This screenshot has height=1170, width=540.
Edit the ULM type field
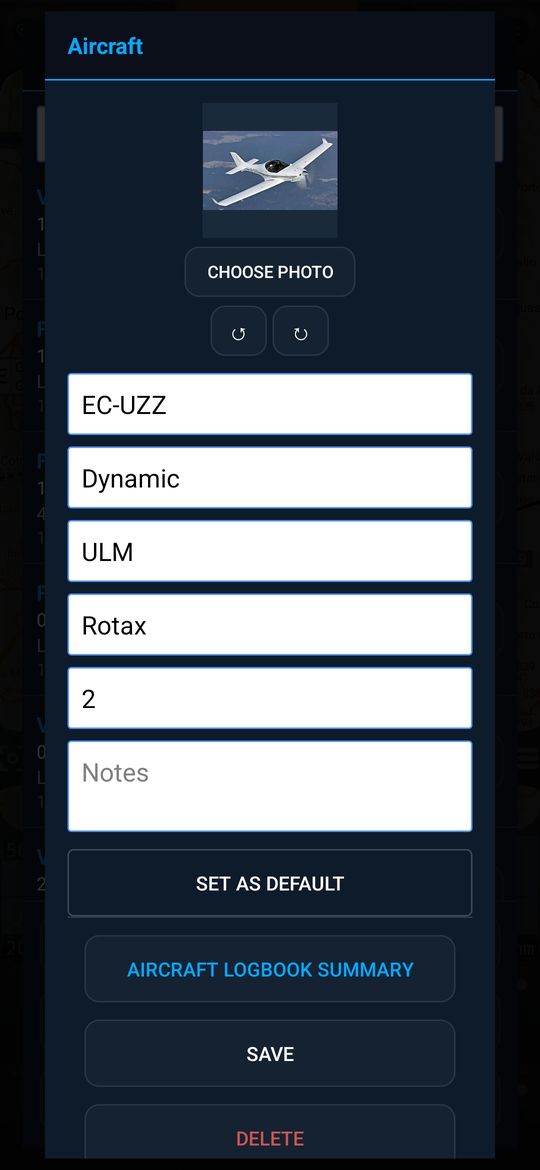pyautogui.click(x=269, y=551)
